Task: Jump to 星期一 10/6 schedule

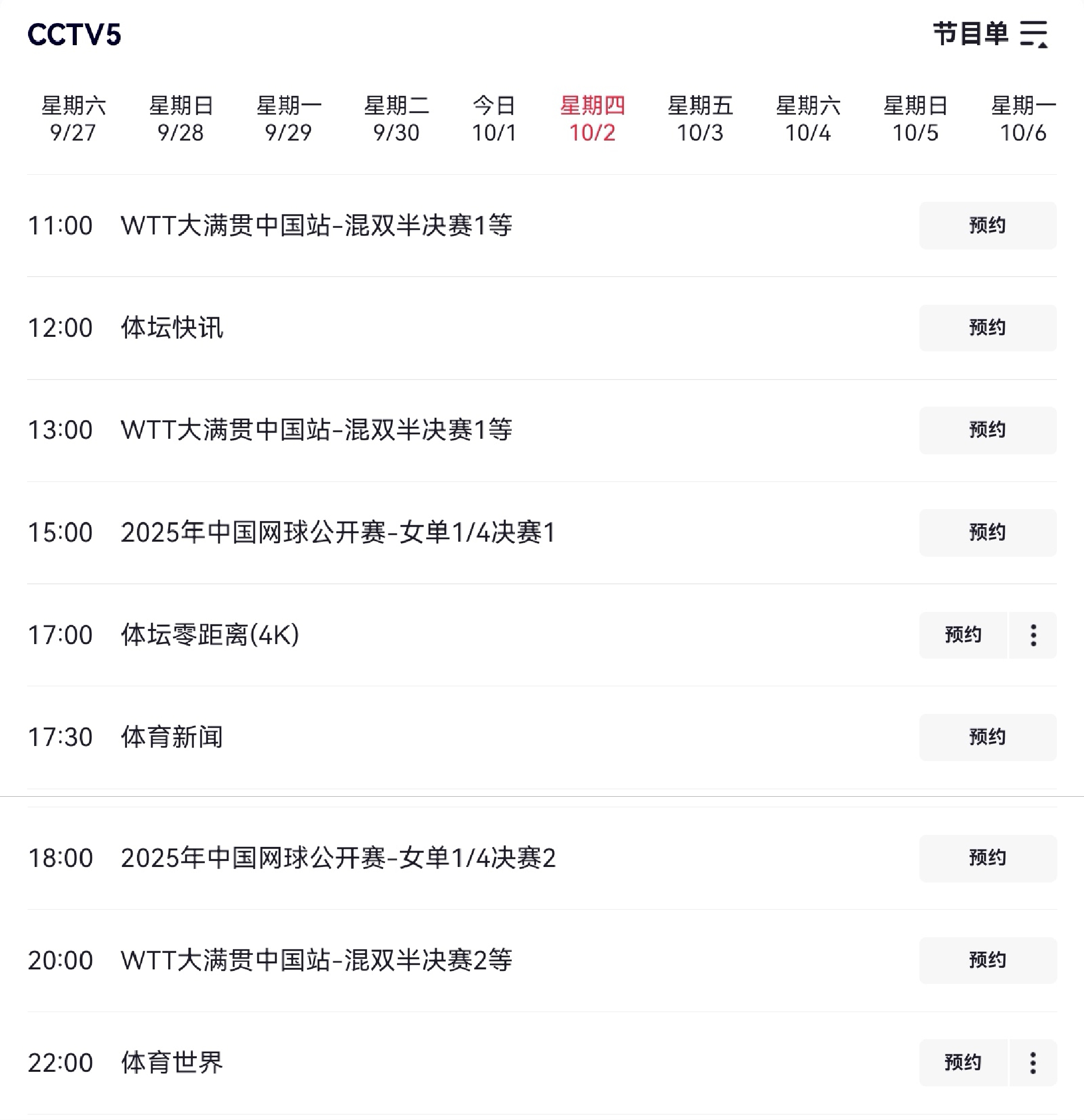Action: coord(1023,119)
